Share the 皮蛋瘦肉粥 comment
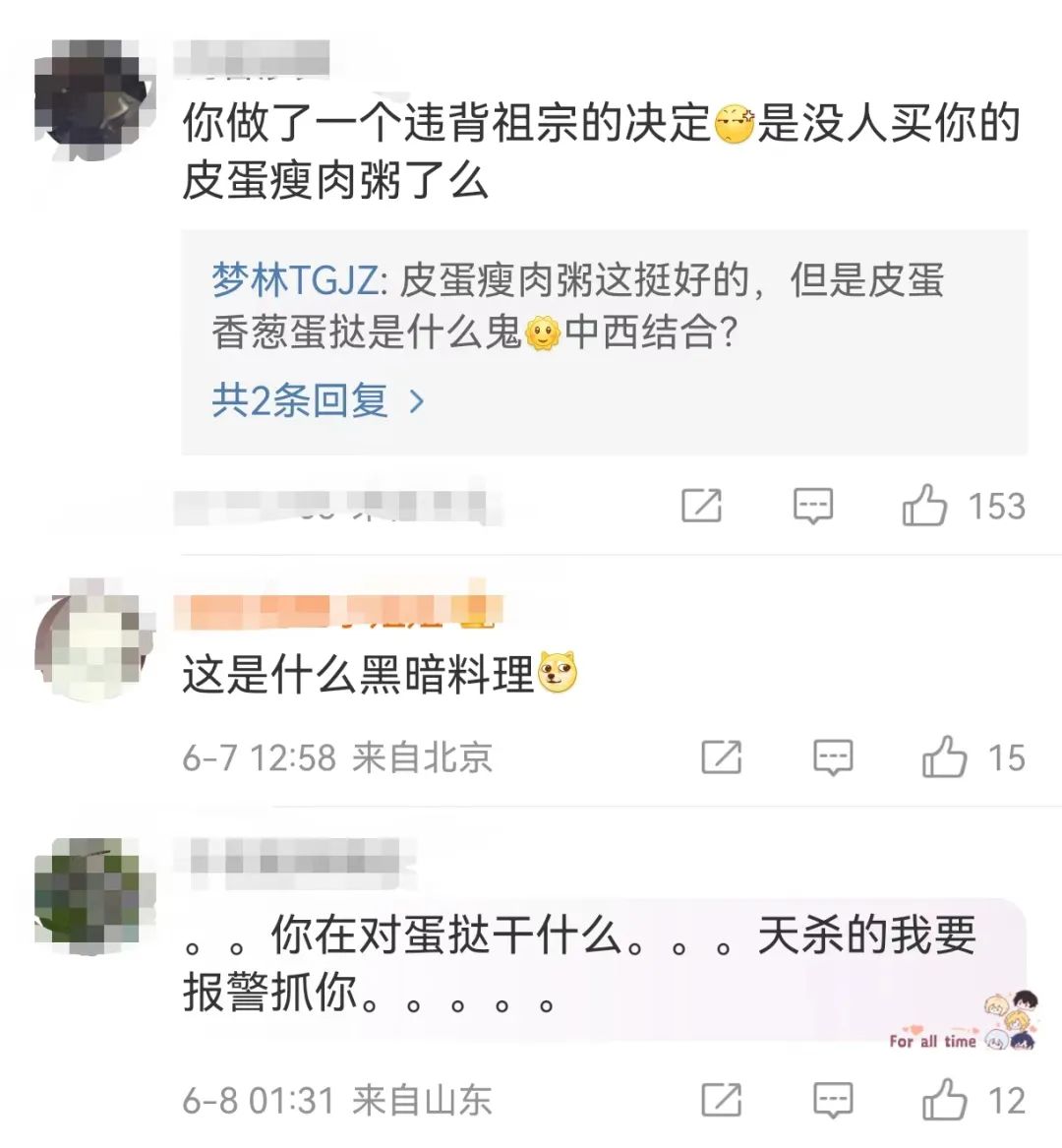 [x=702, y=507]
